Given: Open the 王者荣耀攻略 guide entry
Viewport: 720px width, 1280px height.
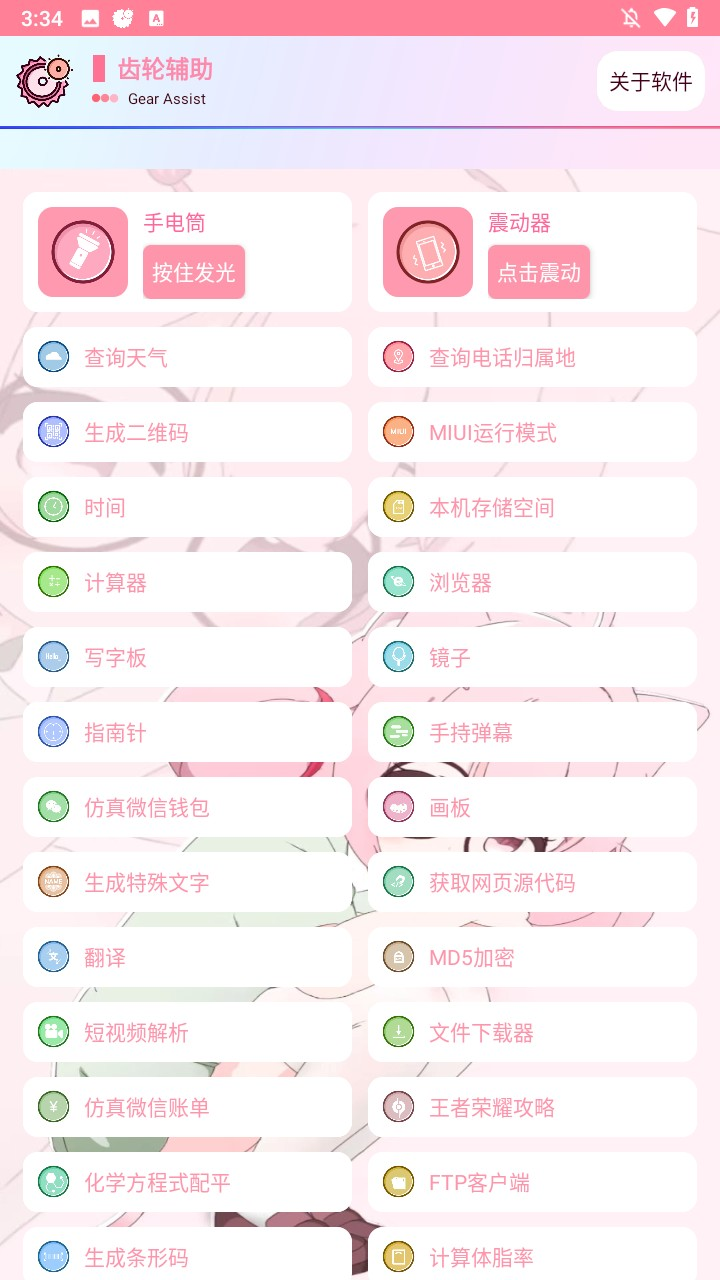Looking at the screenshot, I should coord(531,1107).
